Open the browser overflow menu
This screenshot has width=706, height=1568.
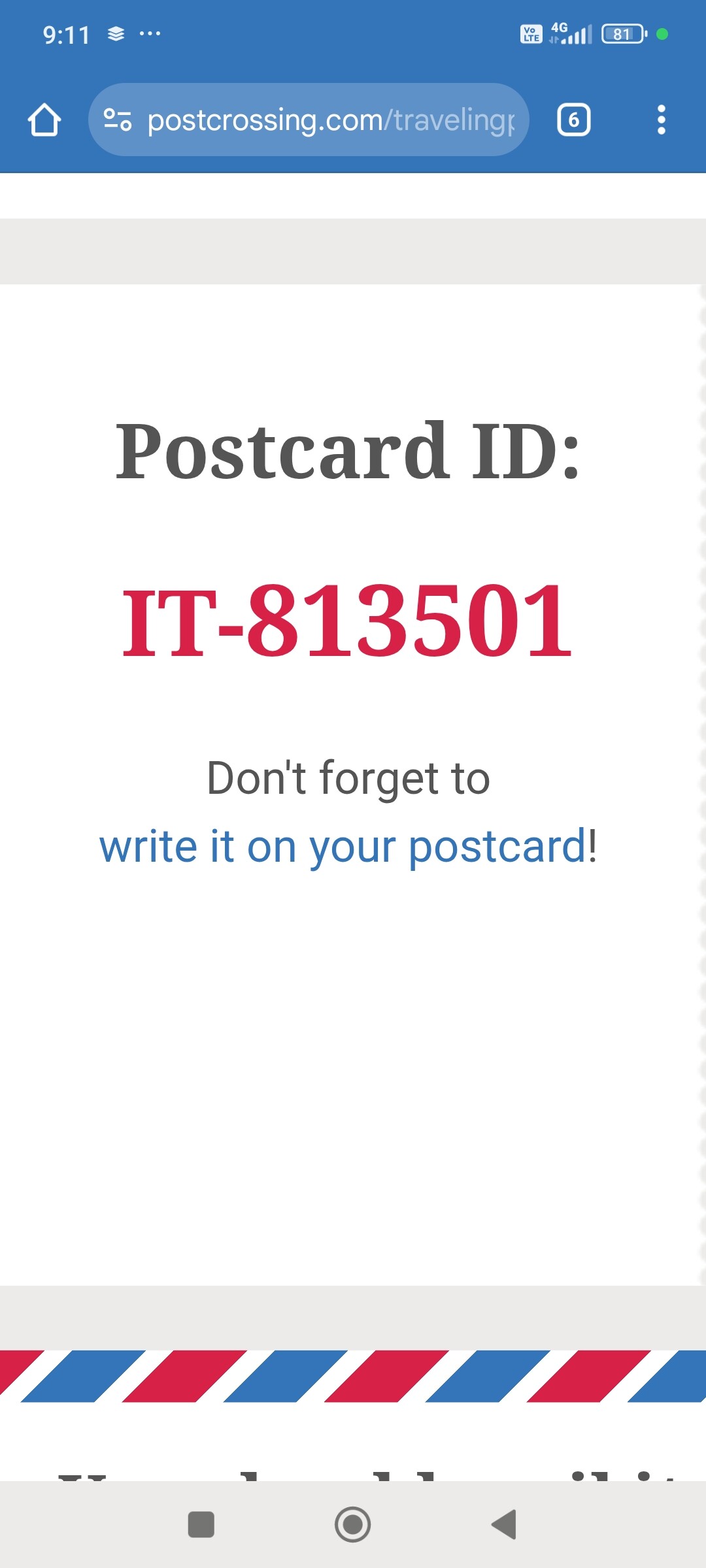click(x=662, y=120)
